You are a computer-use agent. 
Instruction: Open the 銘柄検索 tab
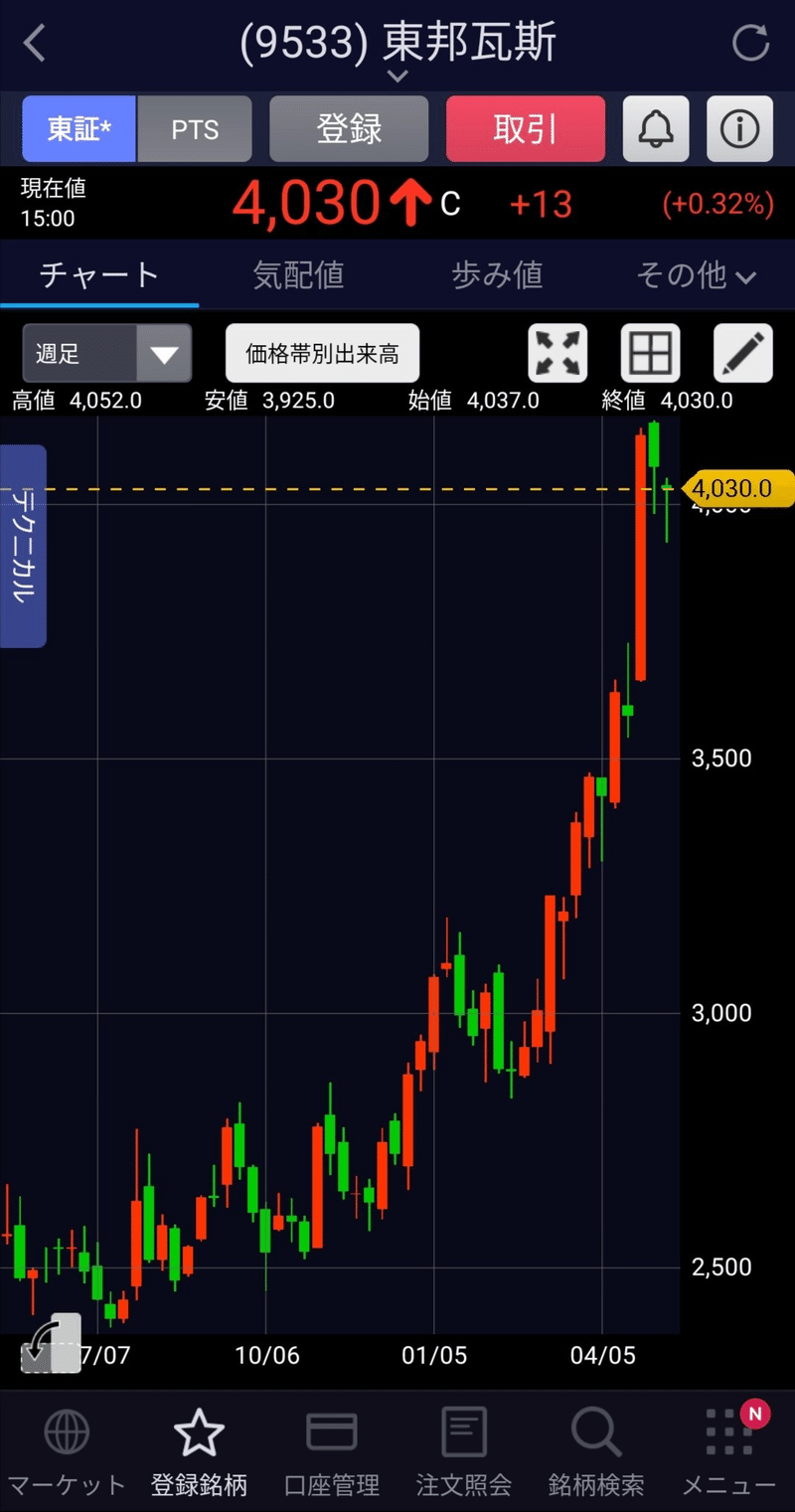596,1451
